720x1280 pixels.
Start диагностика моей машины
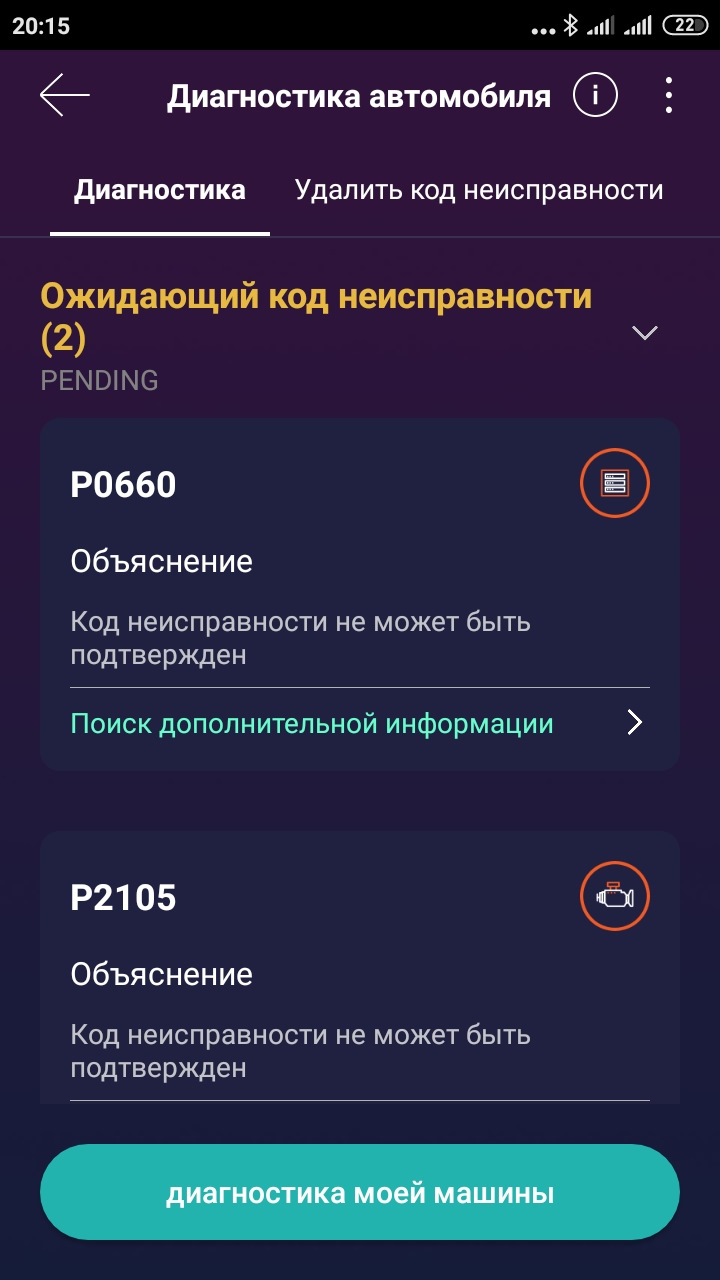[360, 1193]
